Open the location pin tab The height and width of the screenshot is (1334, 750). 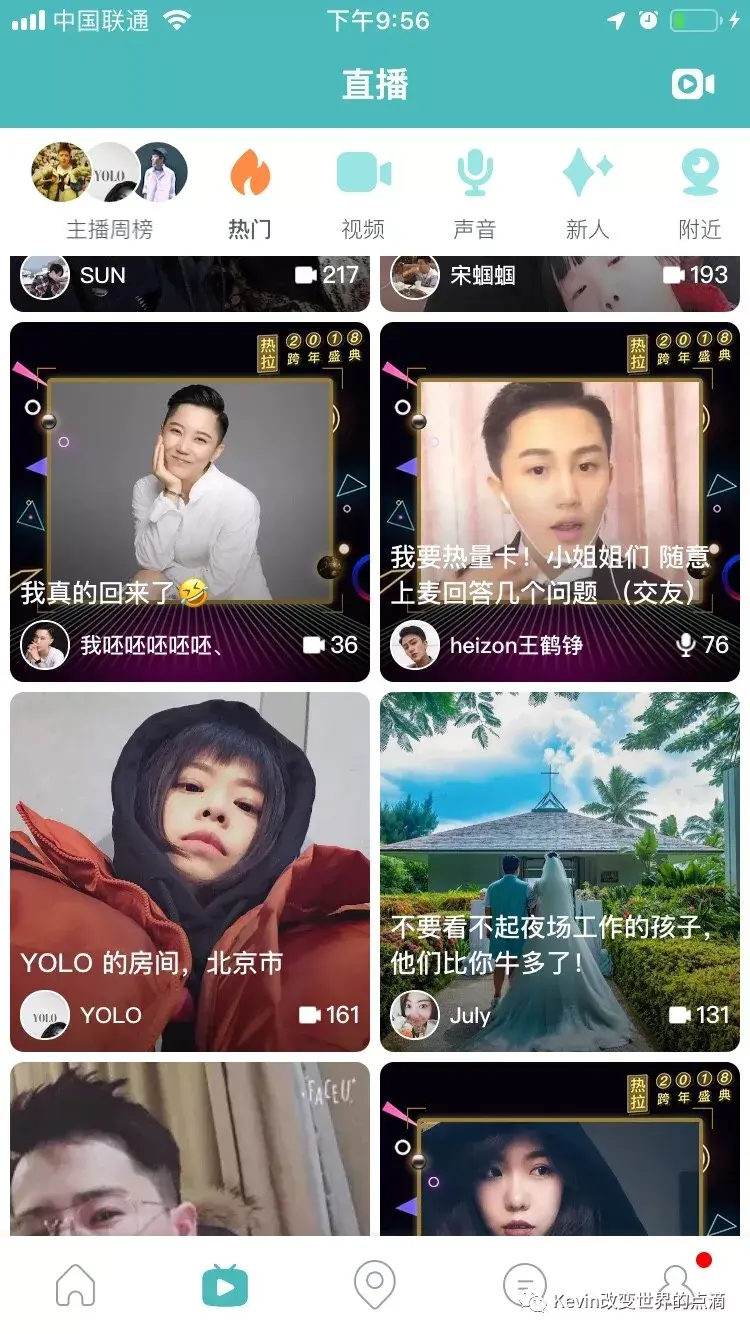tap(375, 1284)
